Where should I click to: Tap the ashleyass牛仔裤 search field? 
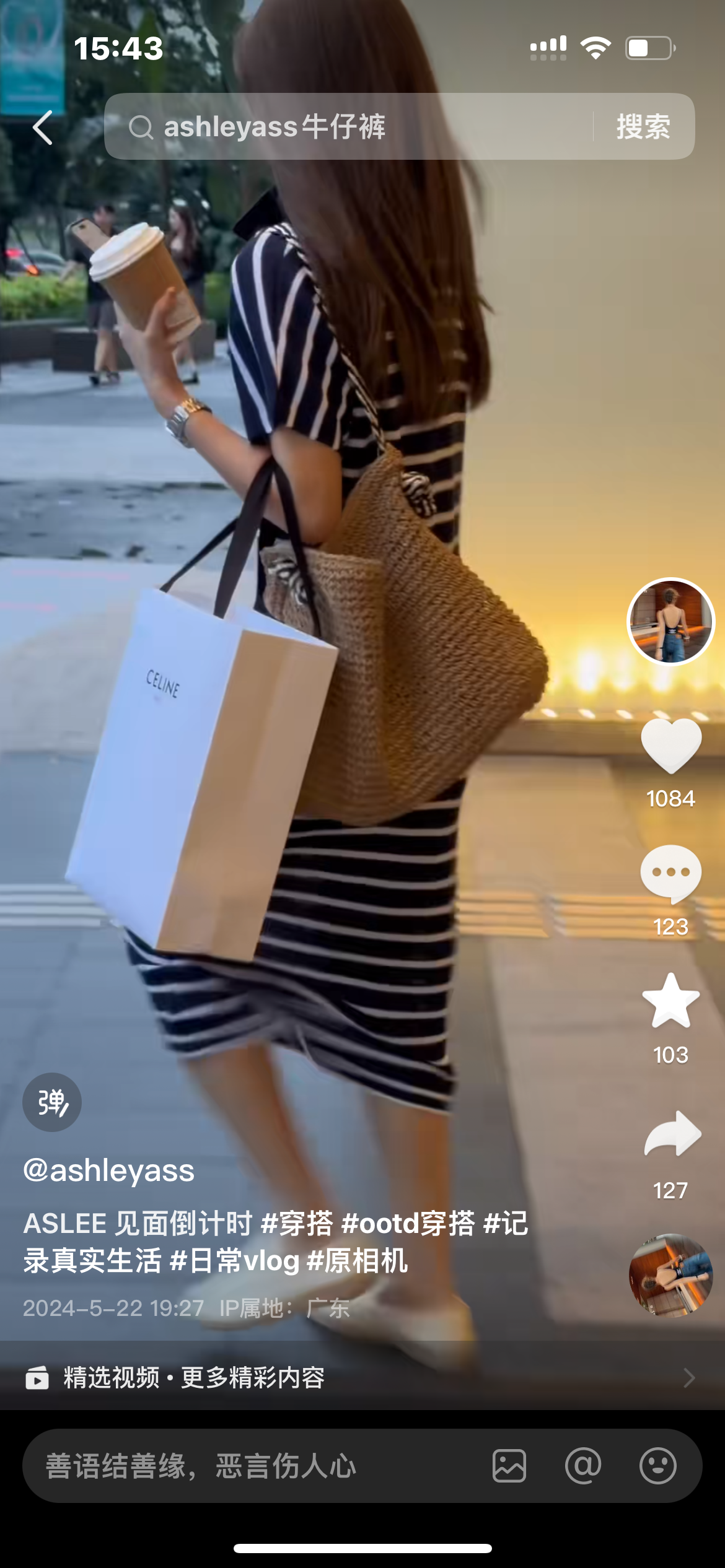pyautogui.click(x=347, y=127)
